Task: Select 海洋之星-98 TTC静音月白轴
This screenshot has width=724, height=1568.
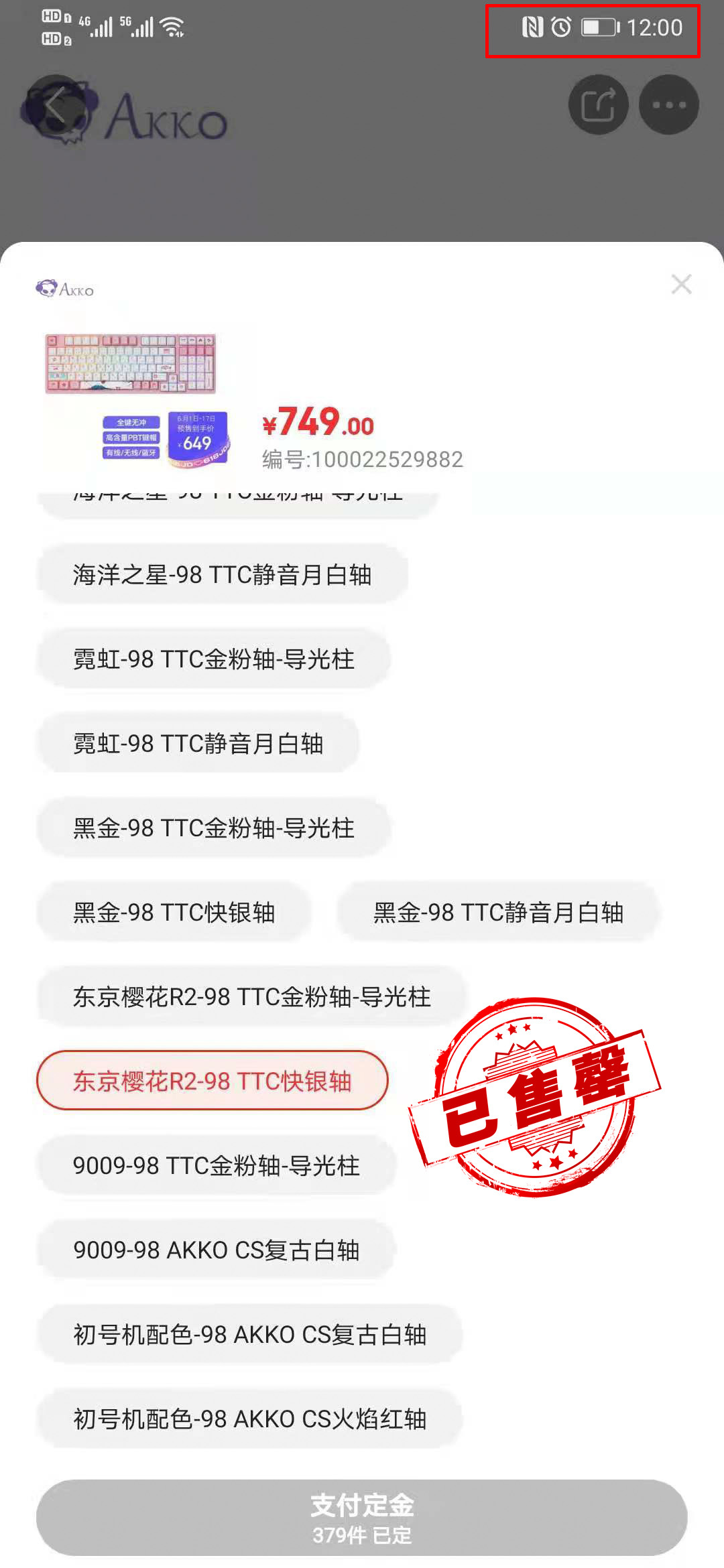Action: click(222, 575)
